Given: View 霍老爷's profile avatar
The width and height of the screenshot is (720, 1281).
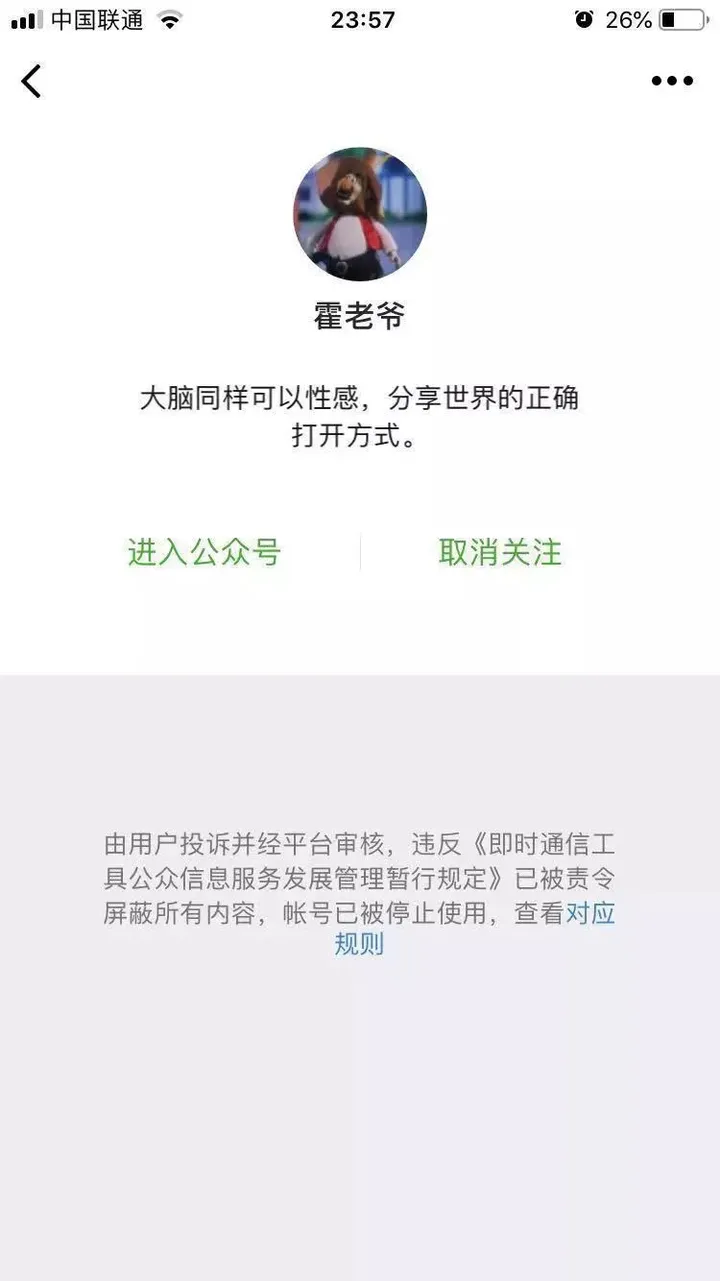Looking at the screenshot, I should click(x=360, y=215).
